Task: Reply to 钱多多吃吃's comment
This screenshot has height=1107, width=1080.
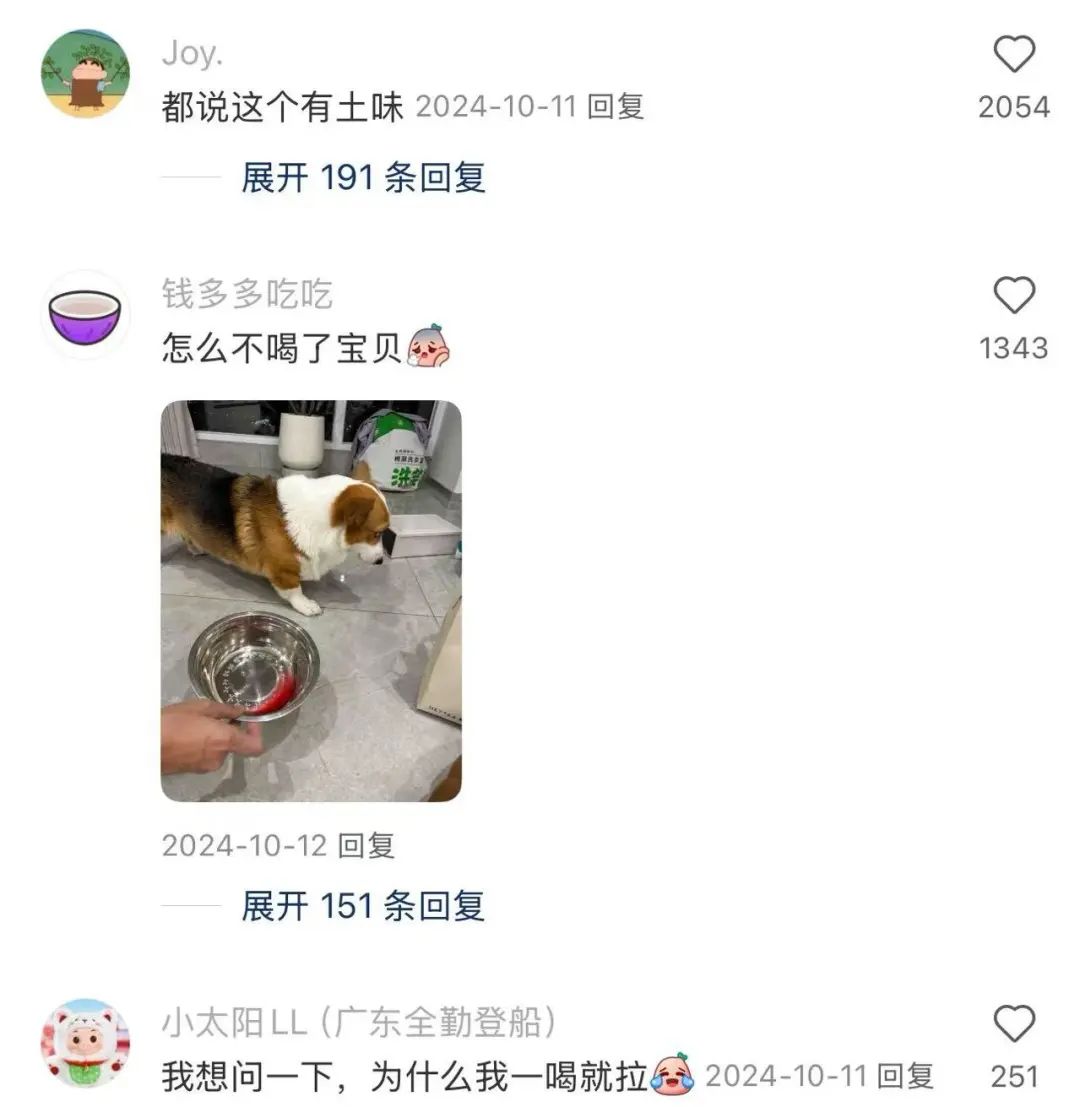Action: pos(366,846)
